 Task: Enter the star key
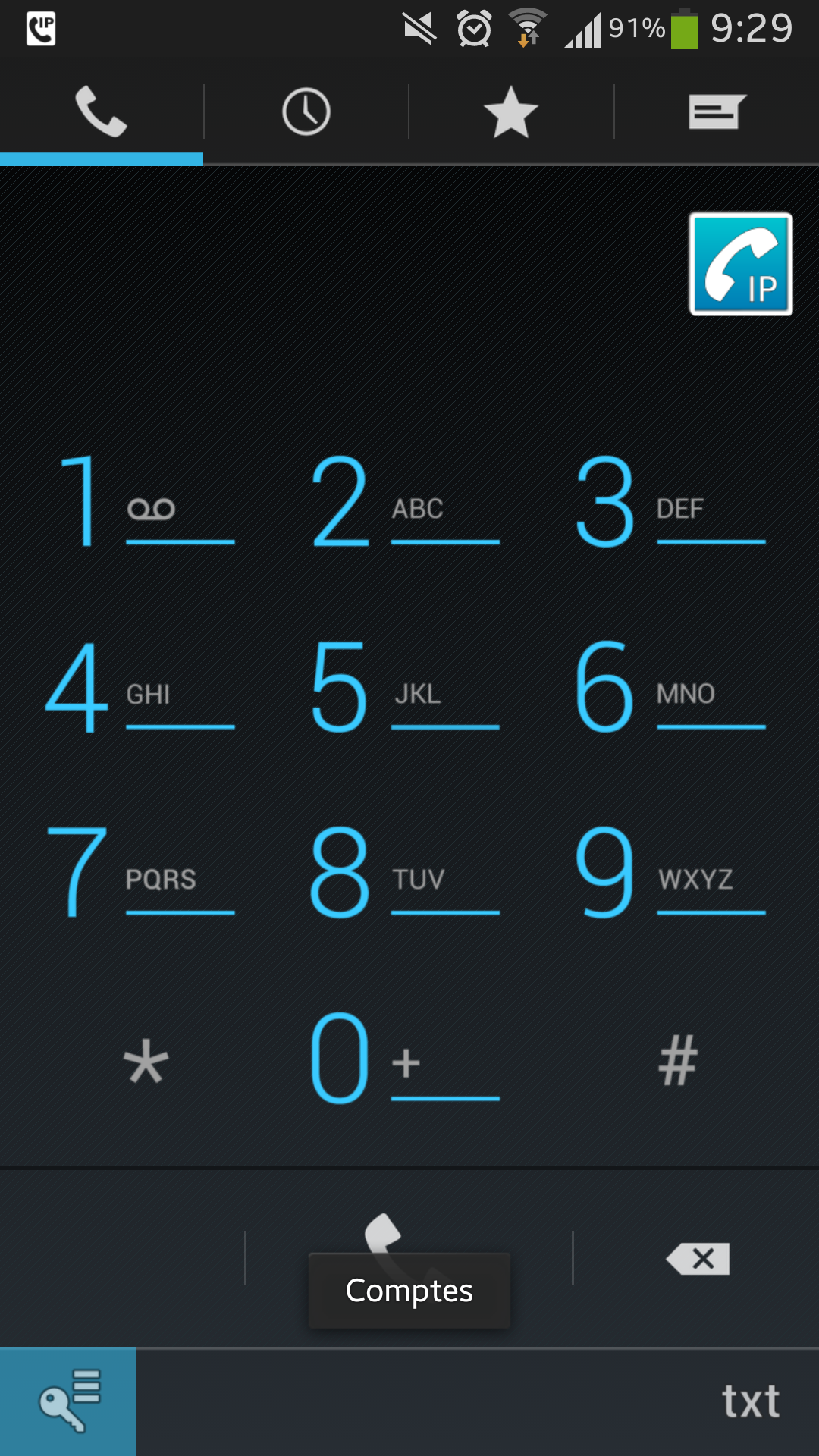pos(144,1062)
